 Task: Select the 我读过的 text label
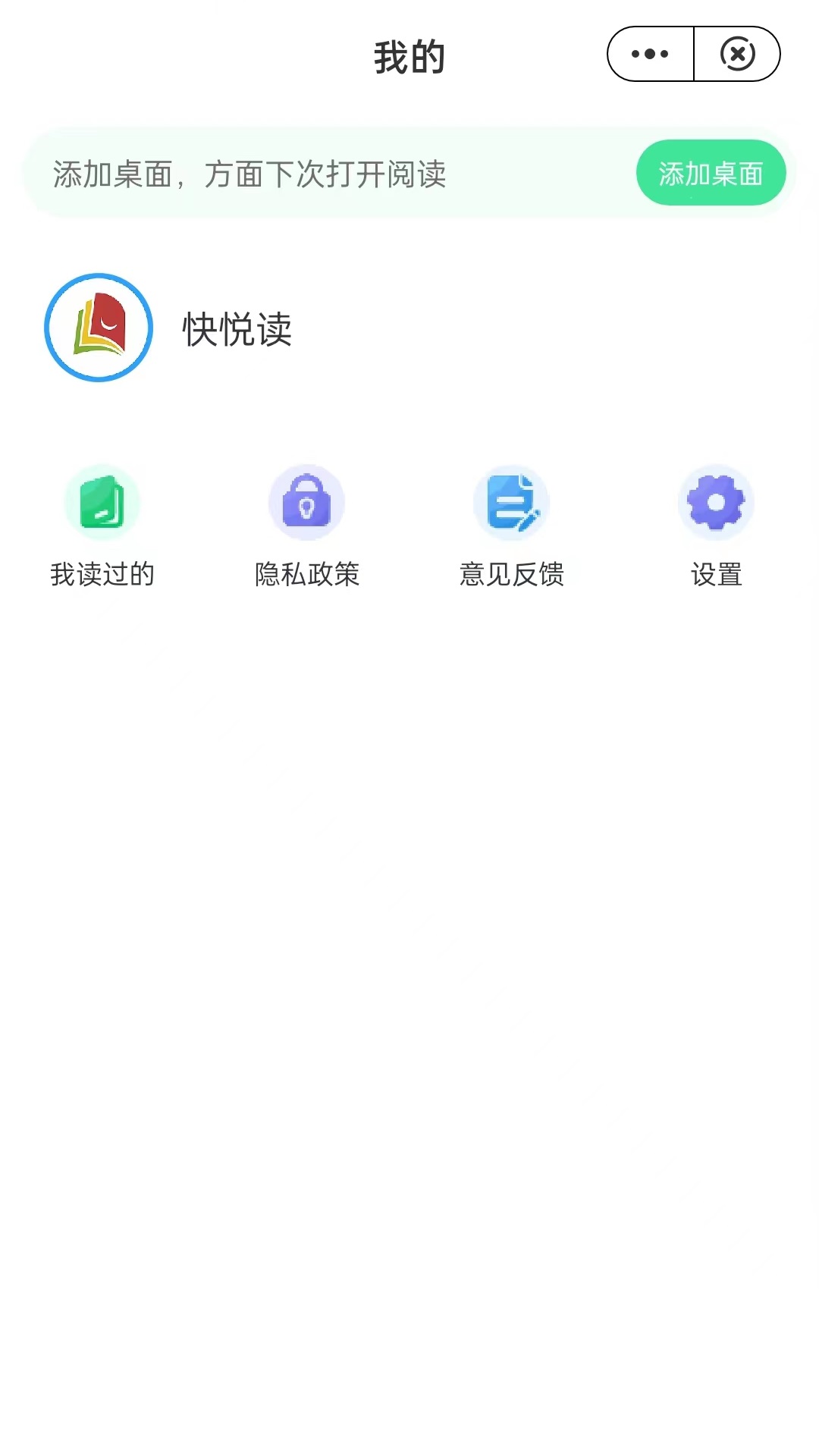(102, 575)
